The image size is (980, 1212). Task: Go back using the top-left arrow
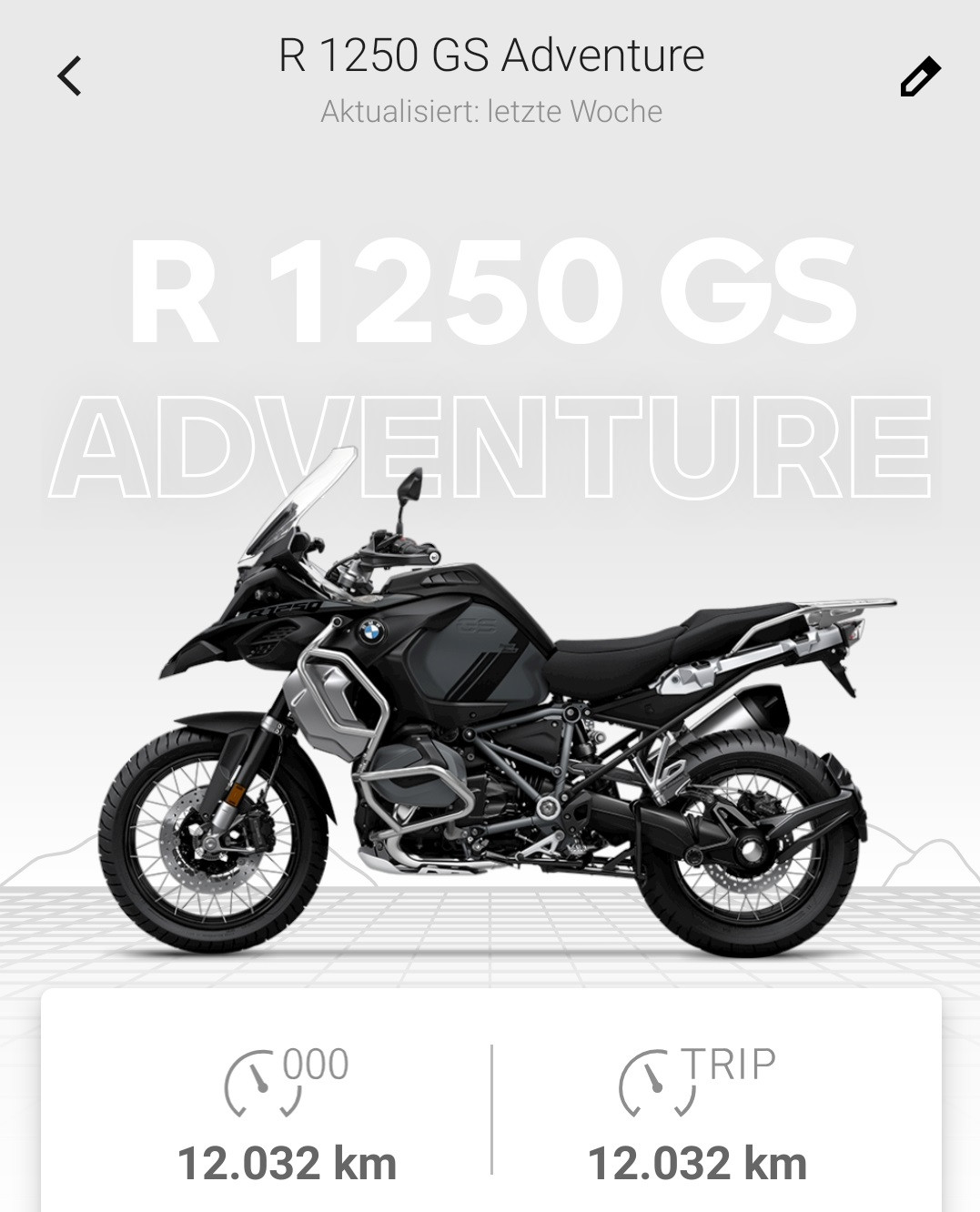coord(70,76)
